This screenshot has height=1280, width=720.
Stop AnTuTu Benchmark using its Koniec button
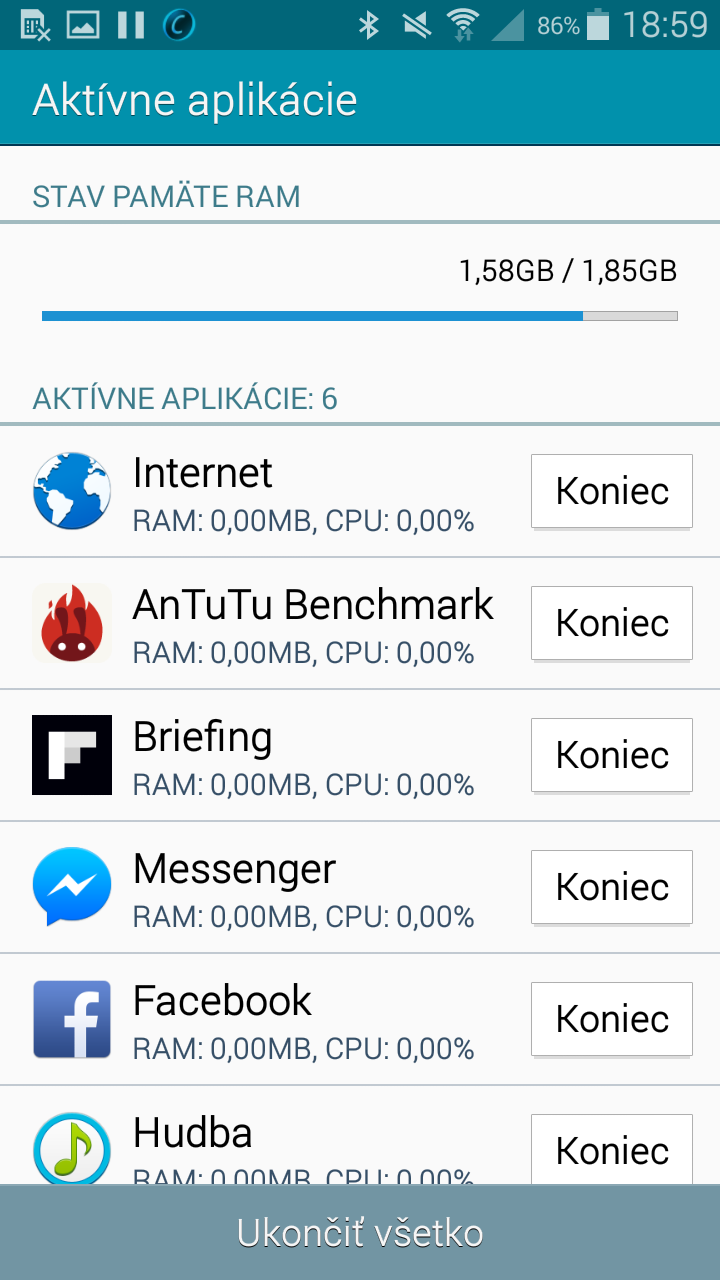611,623
